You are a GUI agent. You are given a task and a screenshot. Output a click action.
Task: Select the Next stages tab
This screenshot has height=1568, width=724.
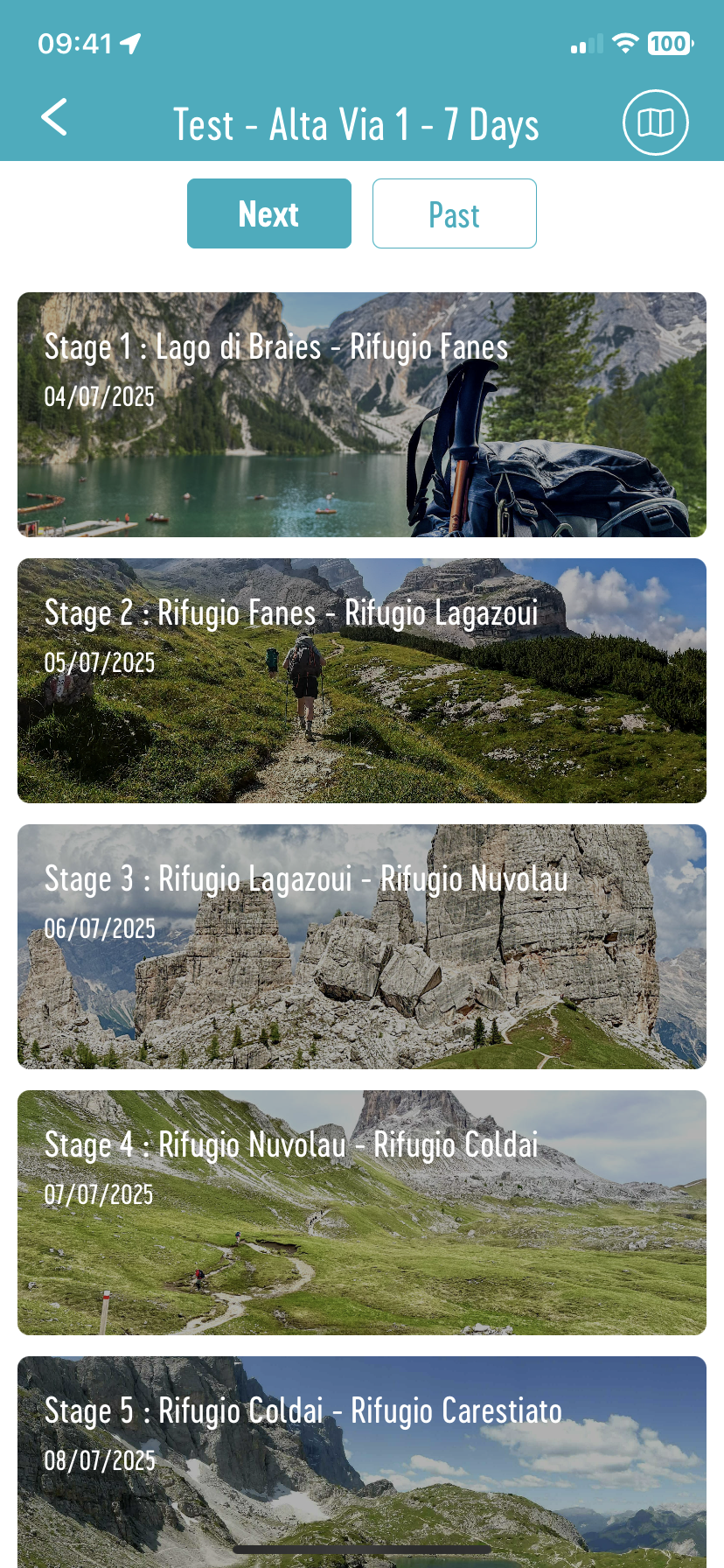click(268, 214)
